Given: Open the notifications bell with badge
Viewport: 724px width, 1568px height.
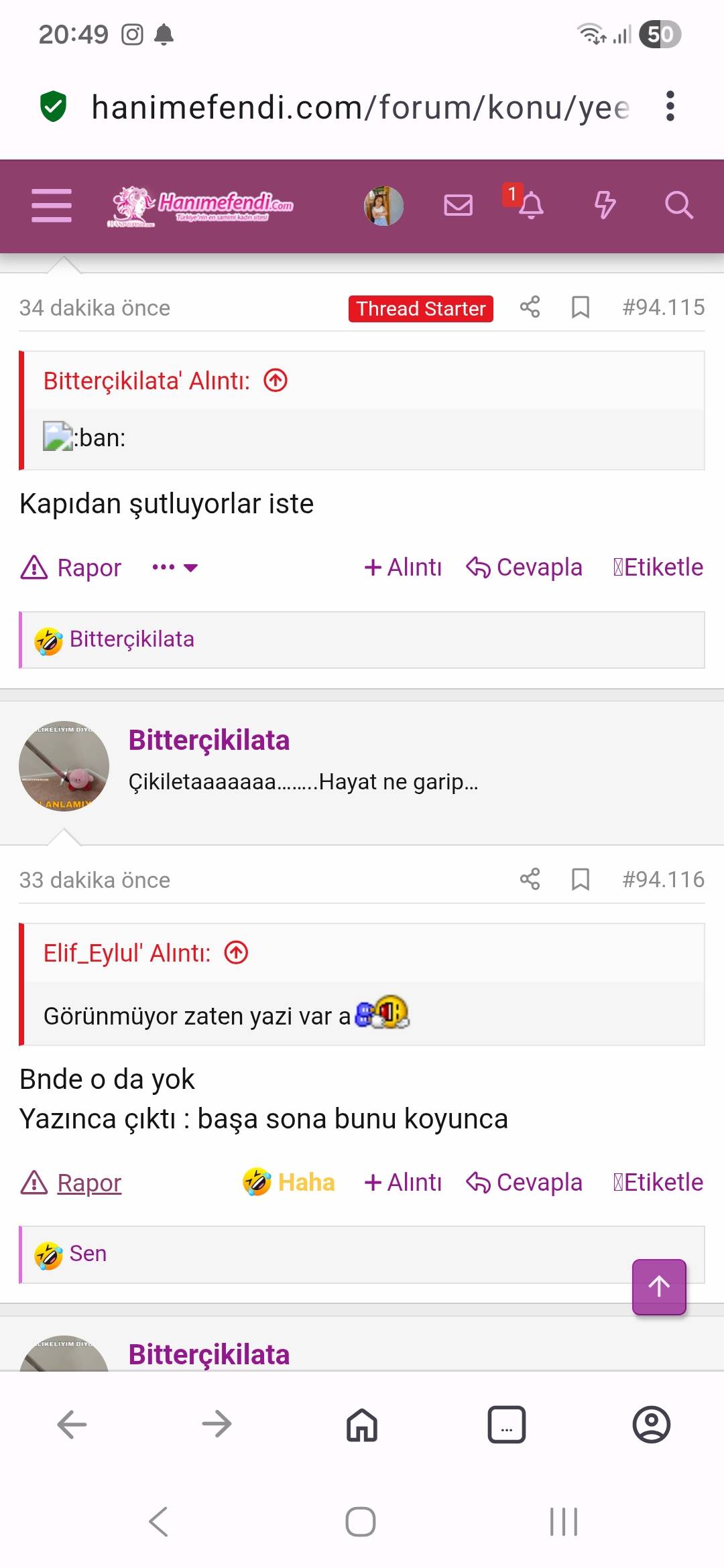Looking at the screenshot, I should pos(530,205).
